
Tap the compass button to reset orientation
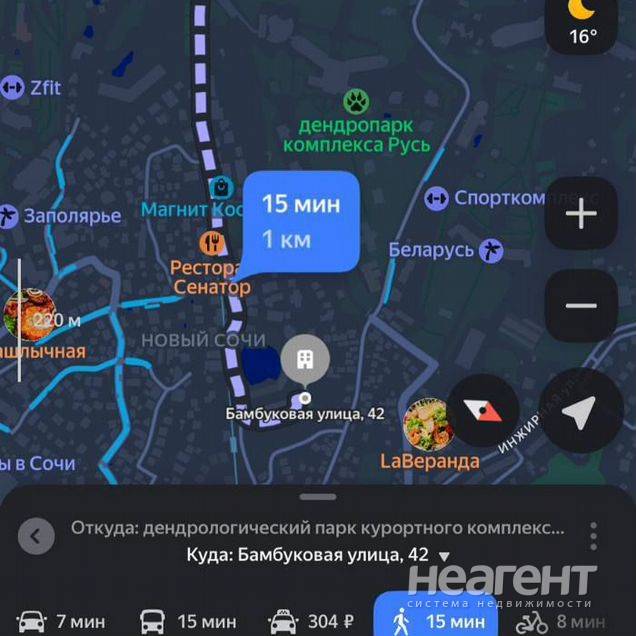(483, 411)
